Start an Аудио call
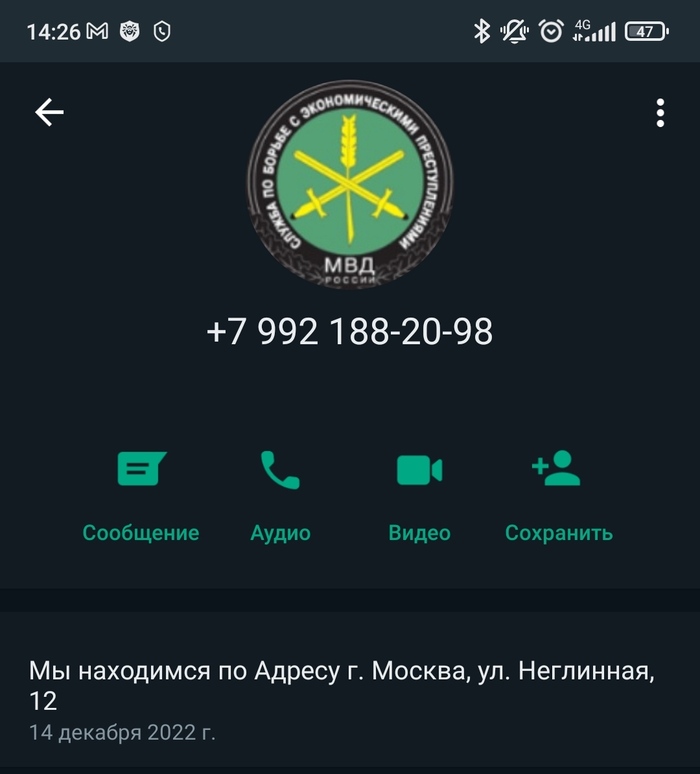The image size is (700, 774). click(x=280, y=495)
